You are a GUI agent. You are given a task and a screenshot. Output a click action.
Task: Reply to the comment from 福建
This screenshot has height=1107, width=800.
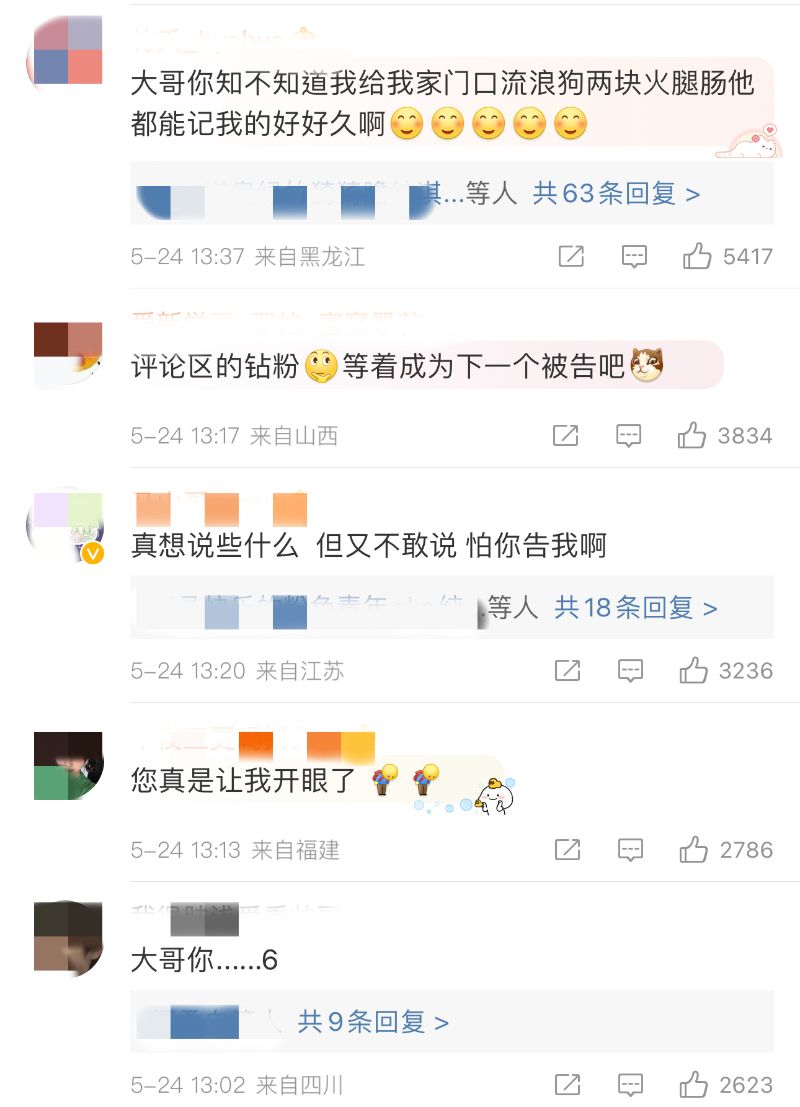point(630,850)
